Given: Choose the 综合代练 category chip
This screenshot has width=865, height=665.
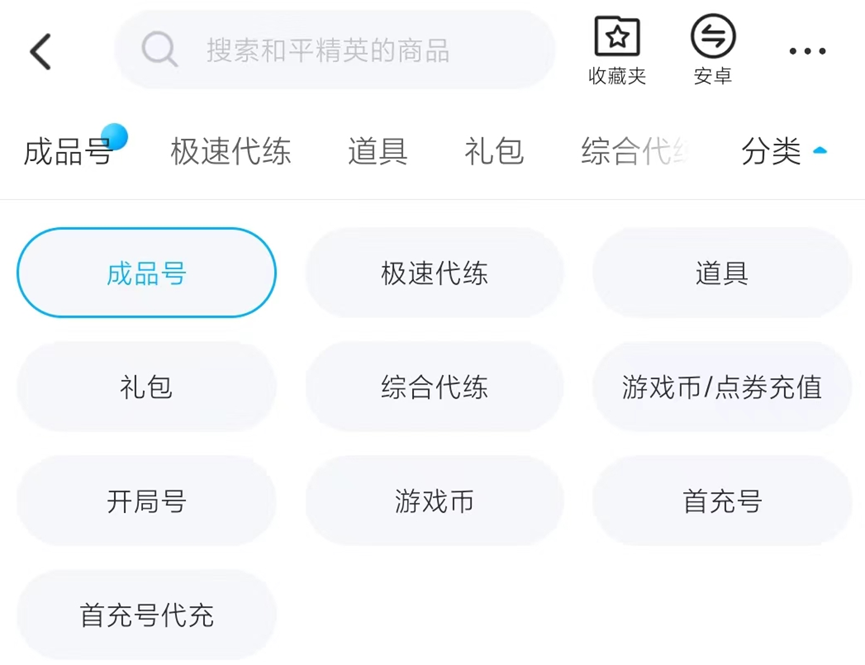Looking at the screenshot, I should pyautogui.click(x=434, y=387).
